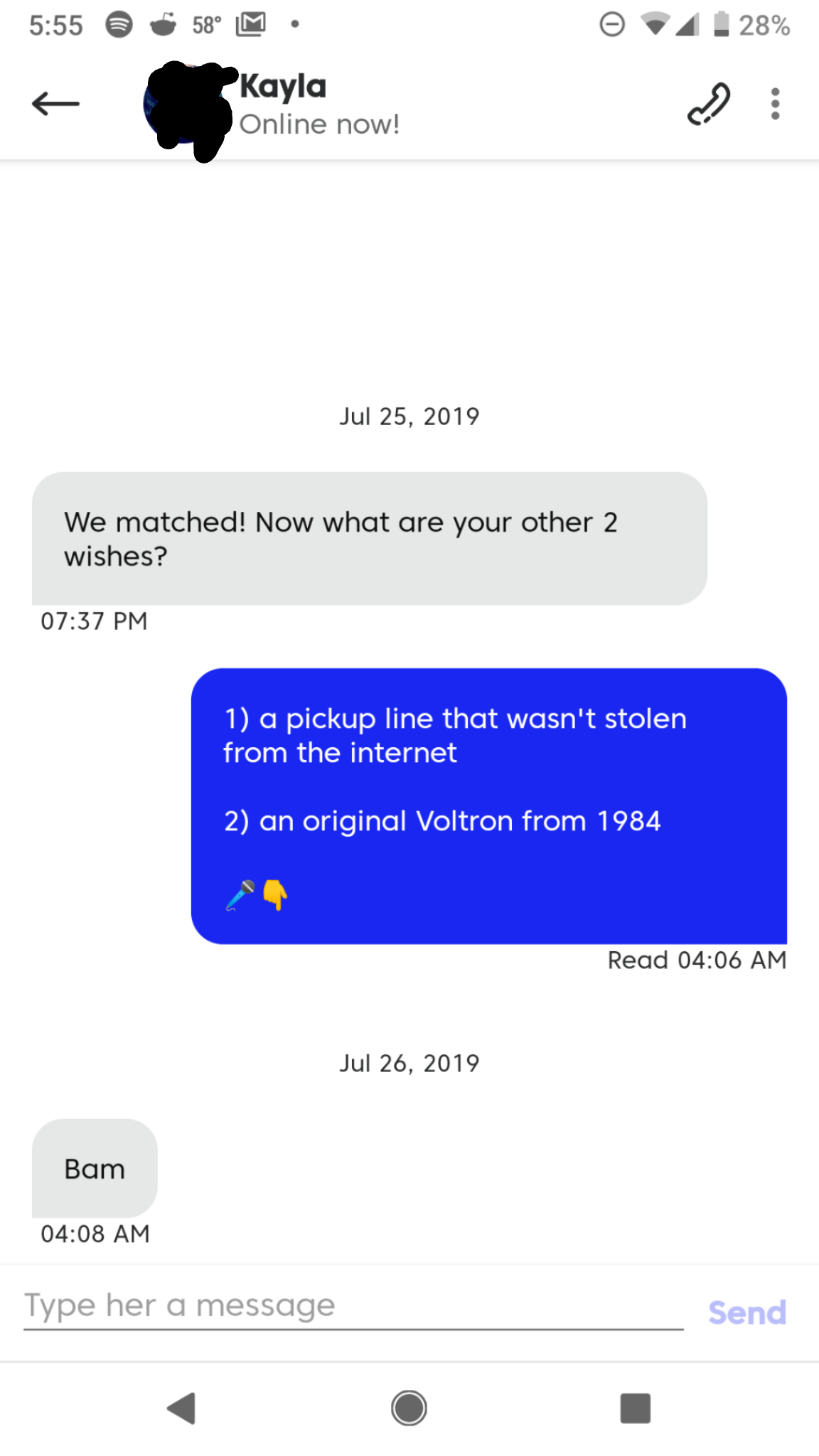Image resolution: width=819 pixels, height=1456 pixels.
Task: Go to the home screen
Action: (409, 1408)
